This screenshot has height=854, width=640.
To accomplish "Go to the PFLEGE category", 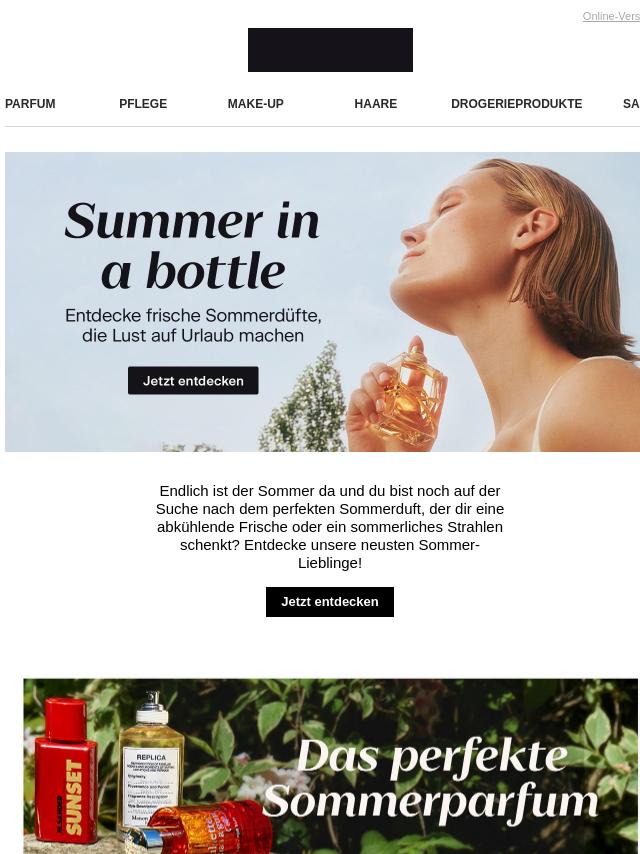I will pyautogui.click(x=143, y=104).
